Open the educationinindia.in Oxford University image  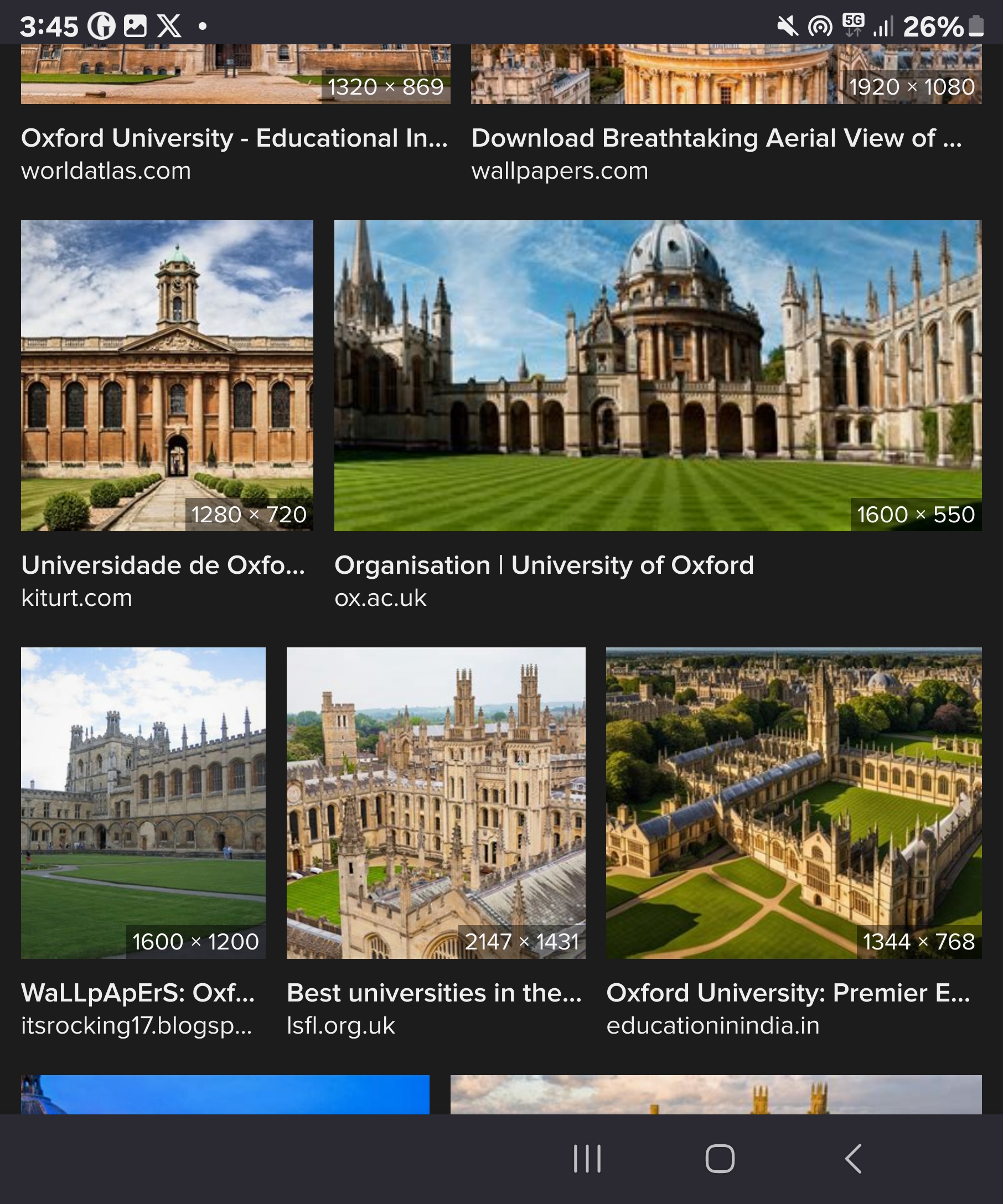coord(794,803)
